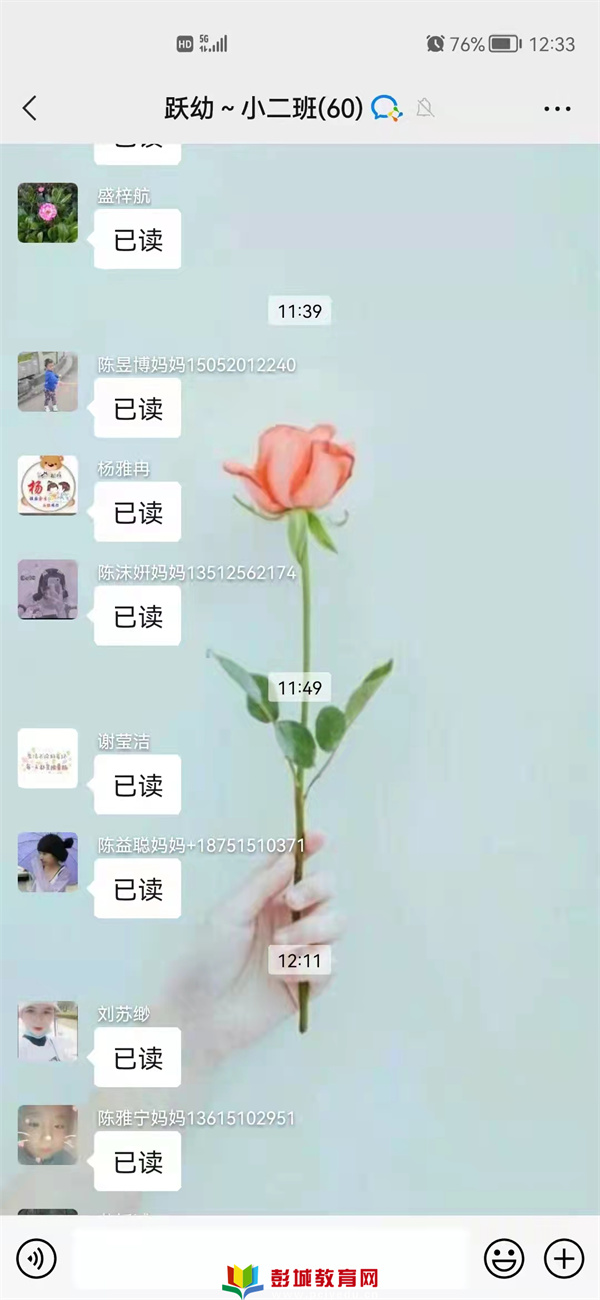
Task: View 陈昱博妈妈's avatar profile
Action: point(47,382)
